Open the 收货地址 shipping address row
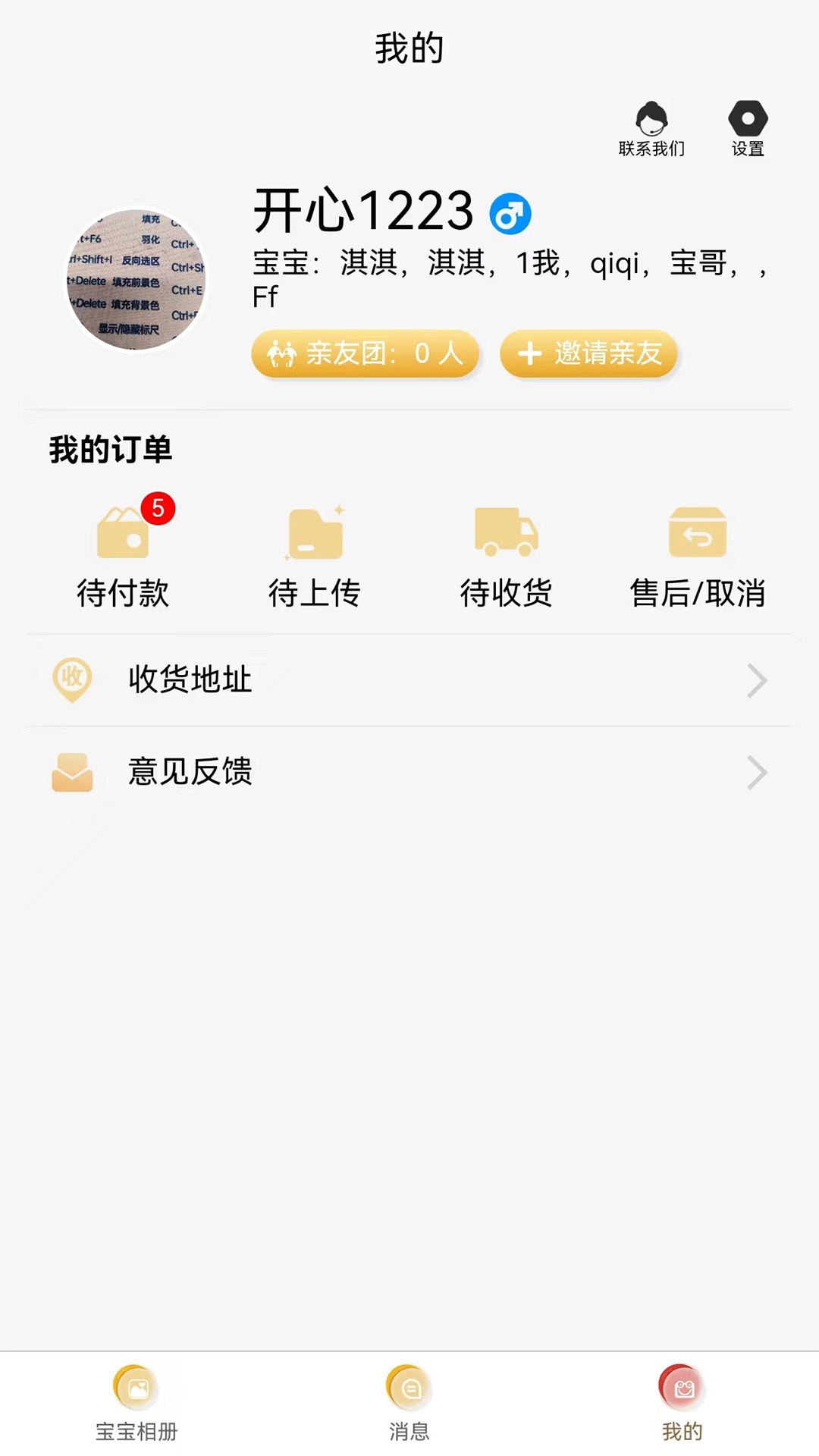 (x=409, y=679)
